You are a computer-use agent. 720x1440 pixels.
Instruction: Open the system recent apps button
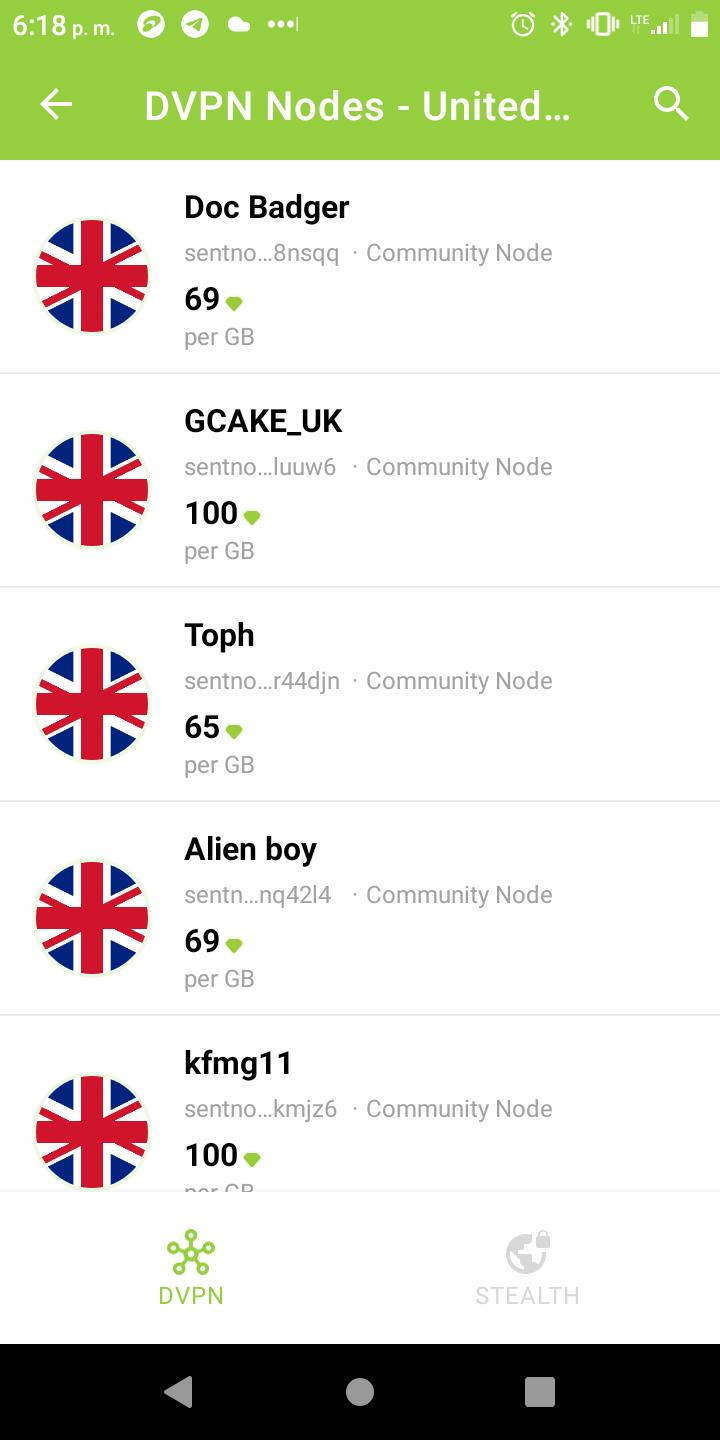click(x=539, y=1391)
